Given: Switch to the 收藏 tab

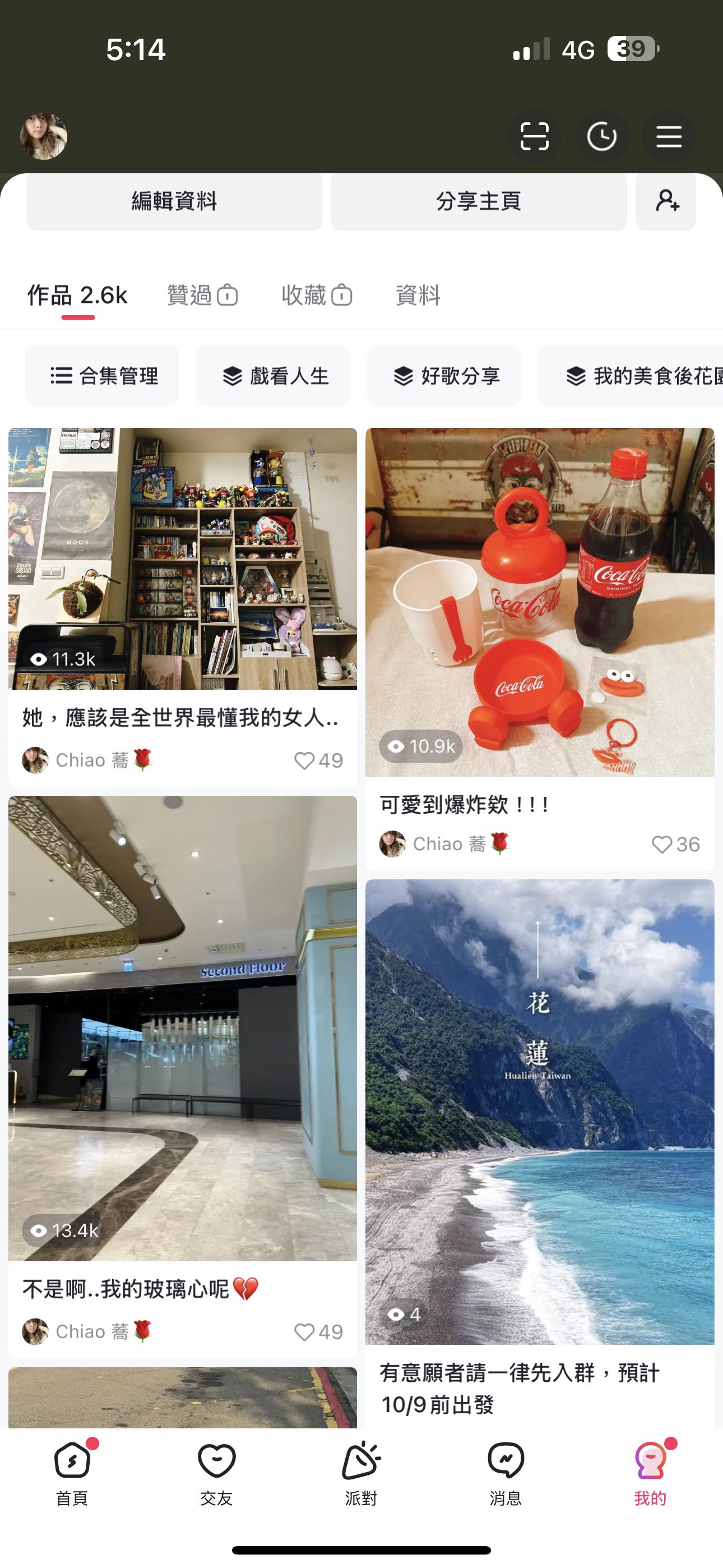Looking at the screenshot, I should tap(317, 295).
